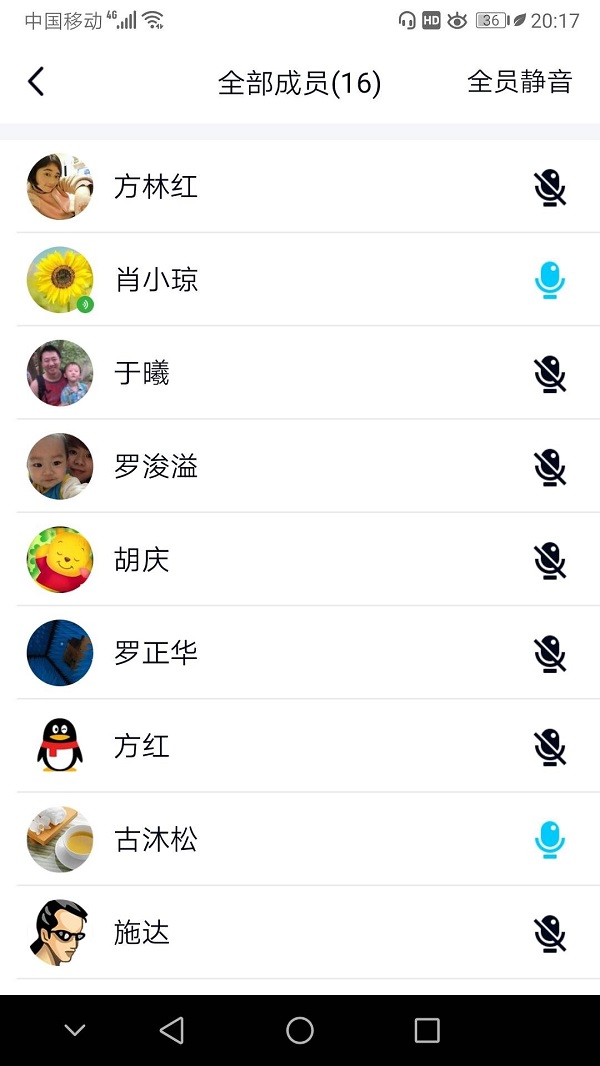
Task: Mute 肖小琼's active microphone
Action: [549, 280]
